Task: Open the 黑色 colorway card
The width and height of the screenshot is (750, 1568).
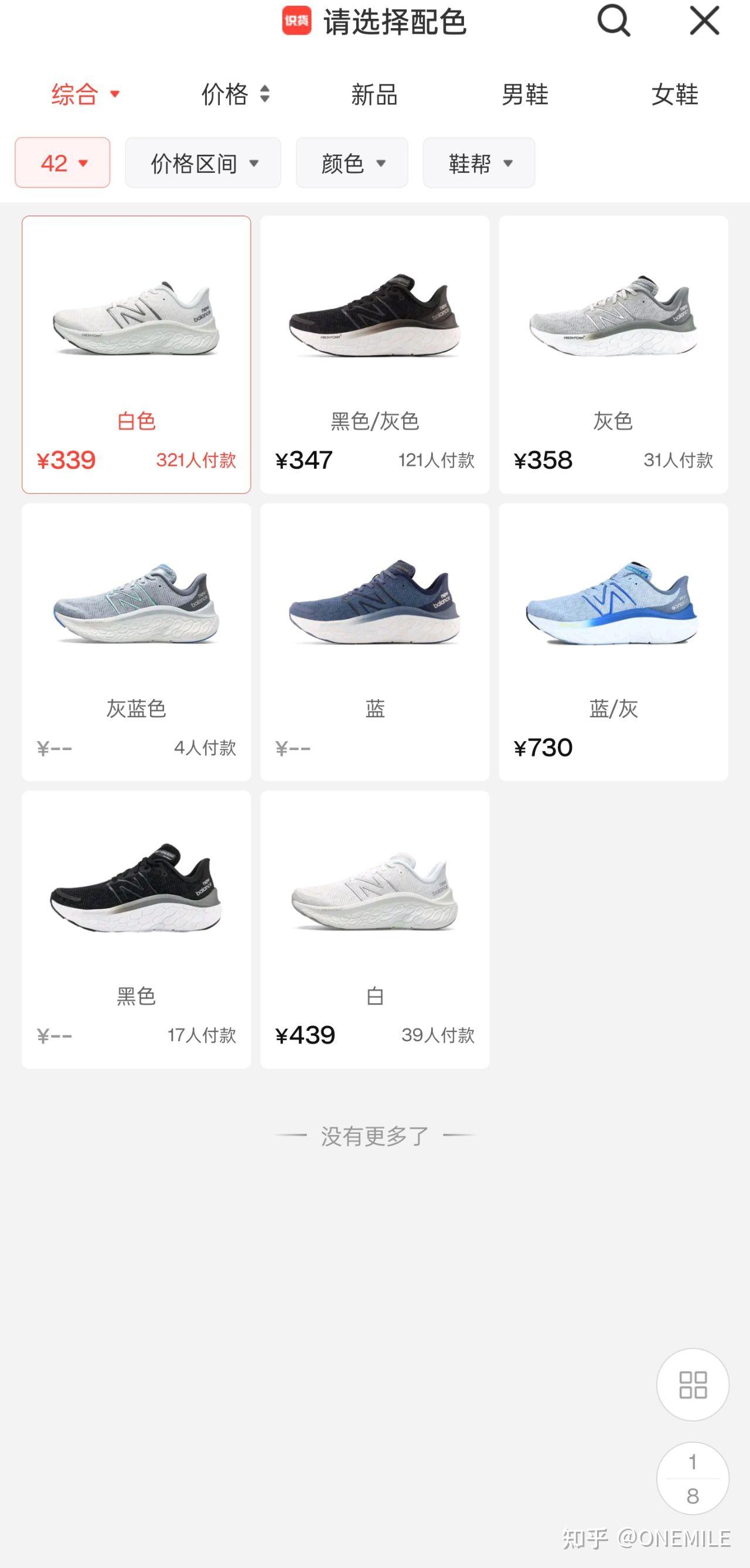Action: tap(137, 929)
